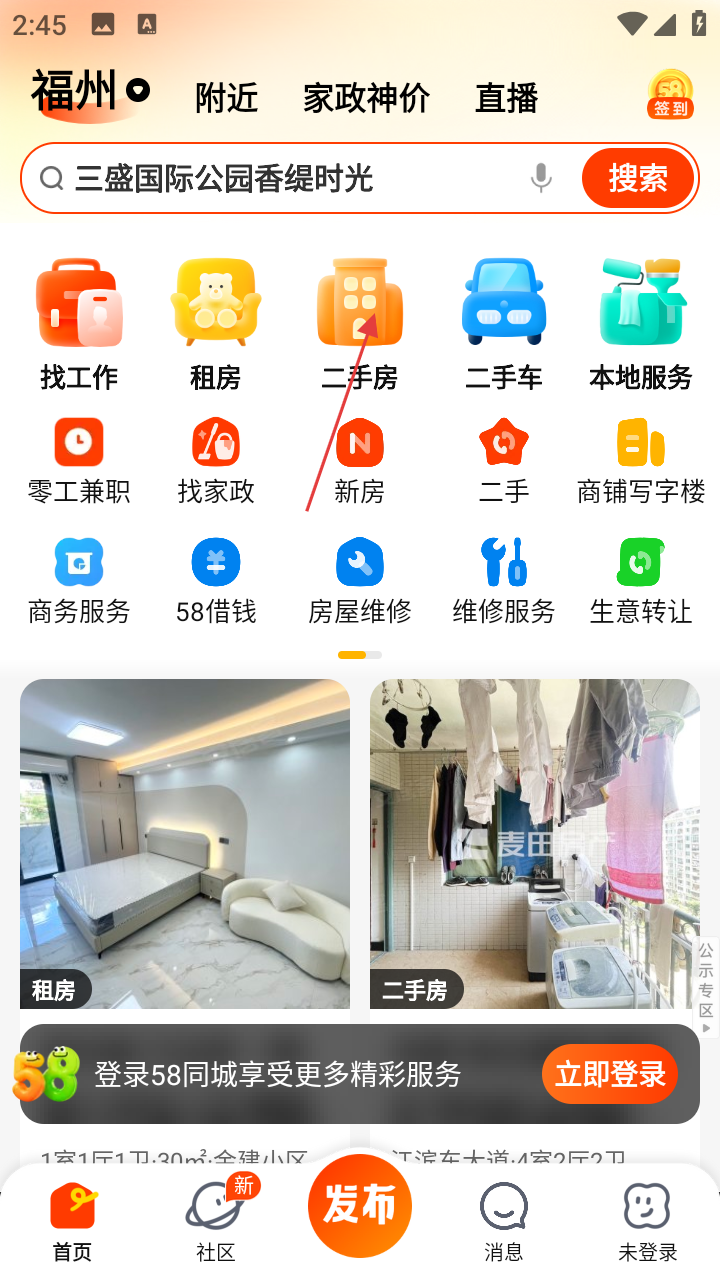
Task: Switch to the 附近 tab
Action: [226, 98]
